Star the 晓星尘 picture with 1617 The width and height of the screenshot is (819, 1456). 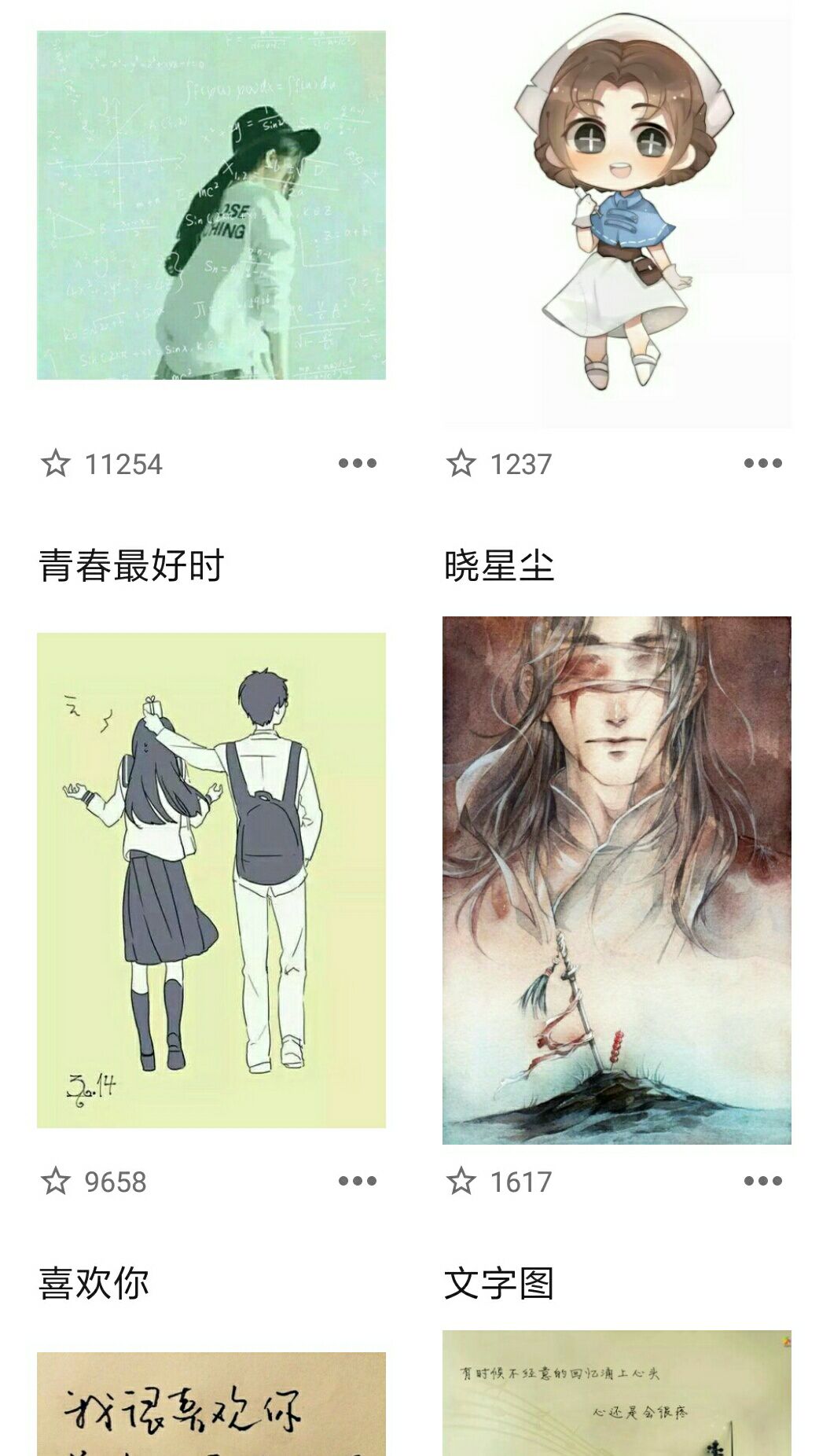point(461,1181)
